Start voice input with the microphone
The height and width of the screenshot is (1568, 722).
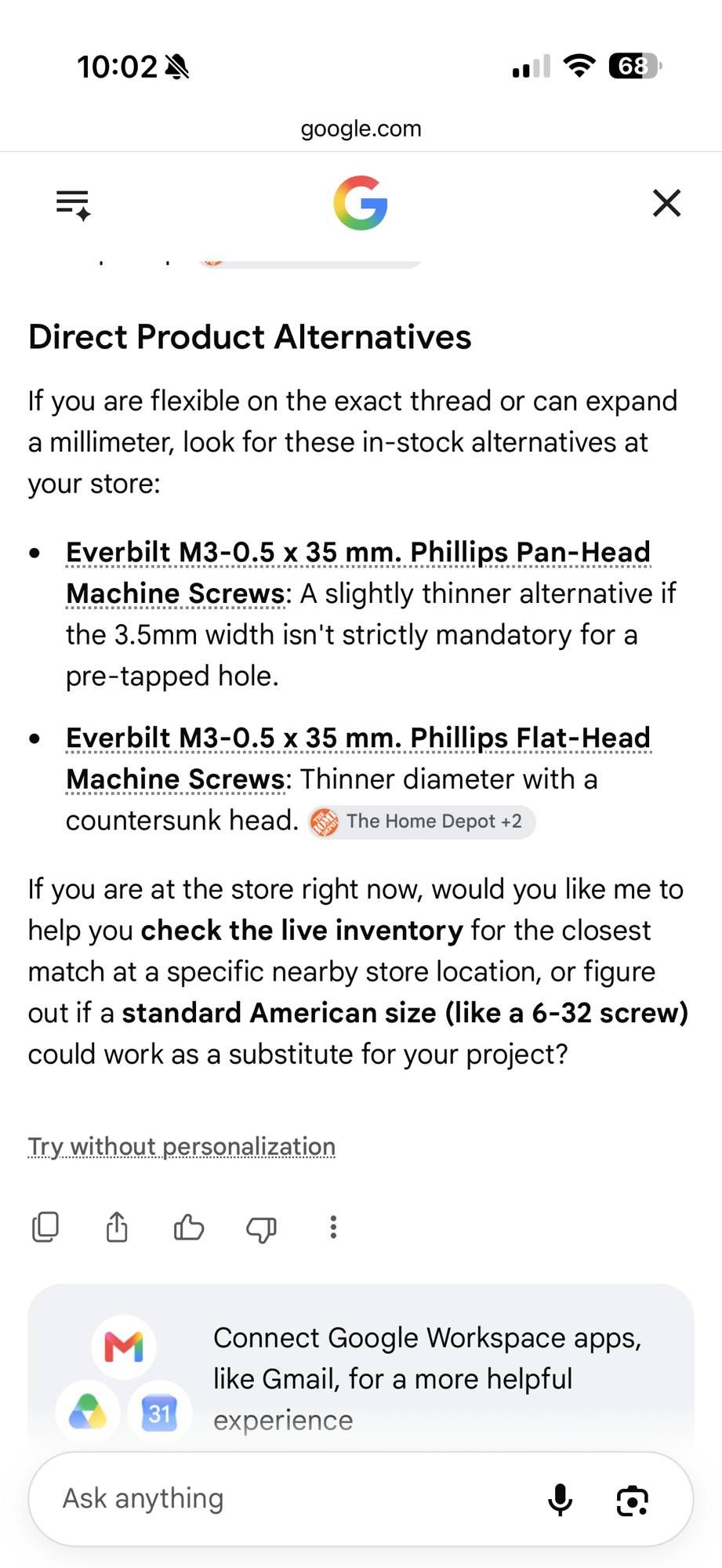point(560,1500)
